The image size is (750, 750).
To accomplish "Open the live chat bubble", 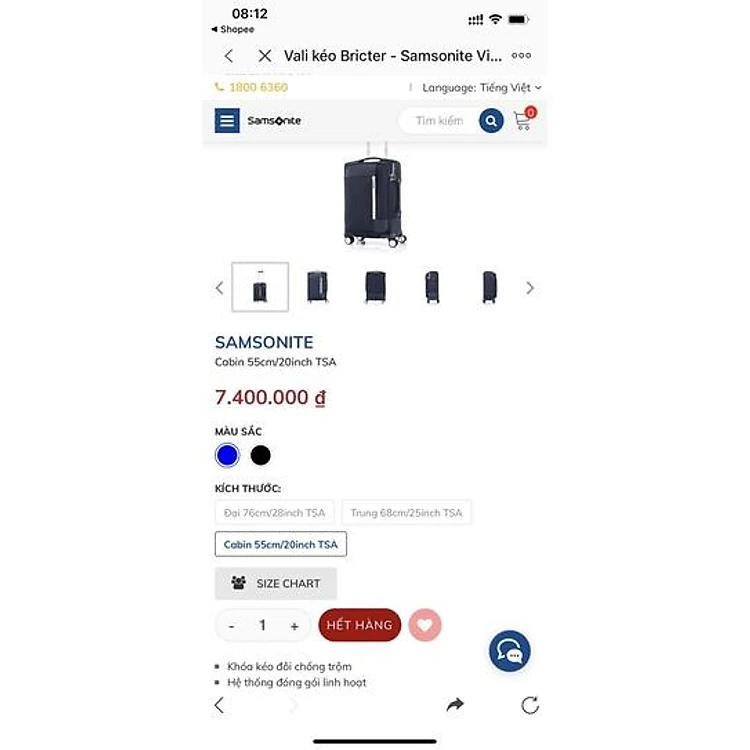I will click(x=510, y=652).
